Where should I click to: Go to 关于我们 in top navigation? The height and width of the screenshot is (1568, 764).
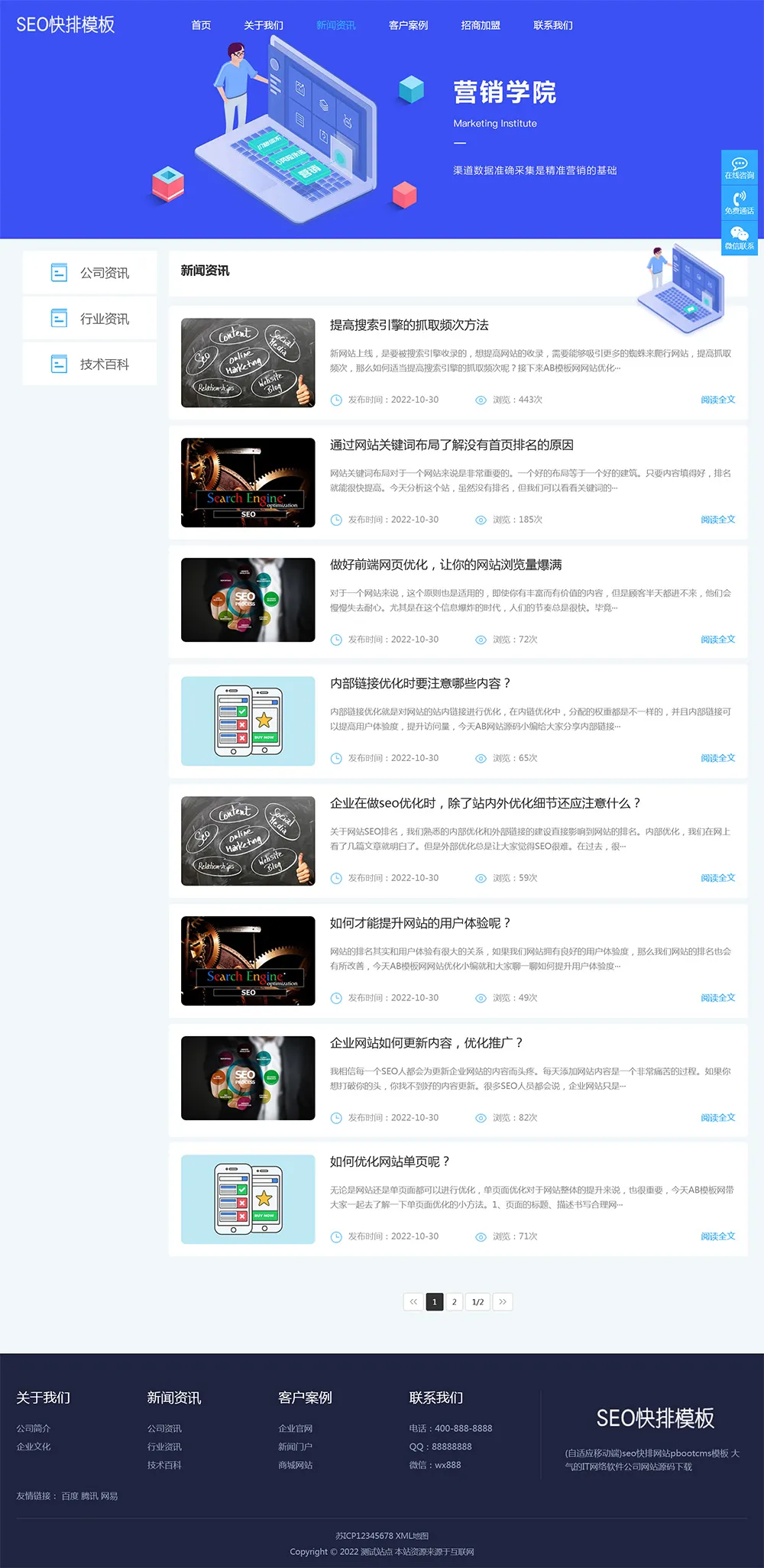pyautogui.click(x=264, y=25)
